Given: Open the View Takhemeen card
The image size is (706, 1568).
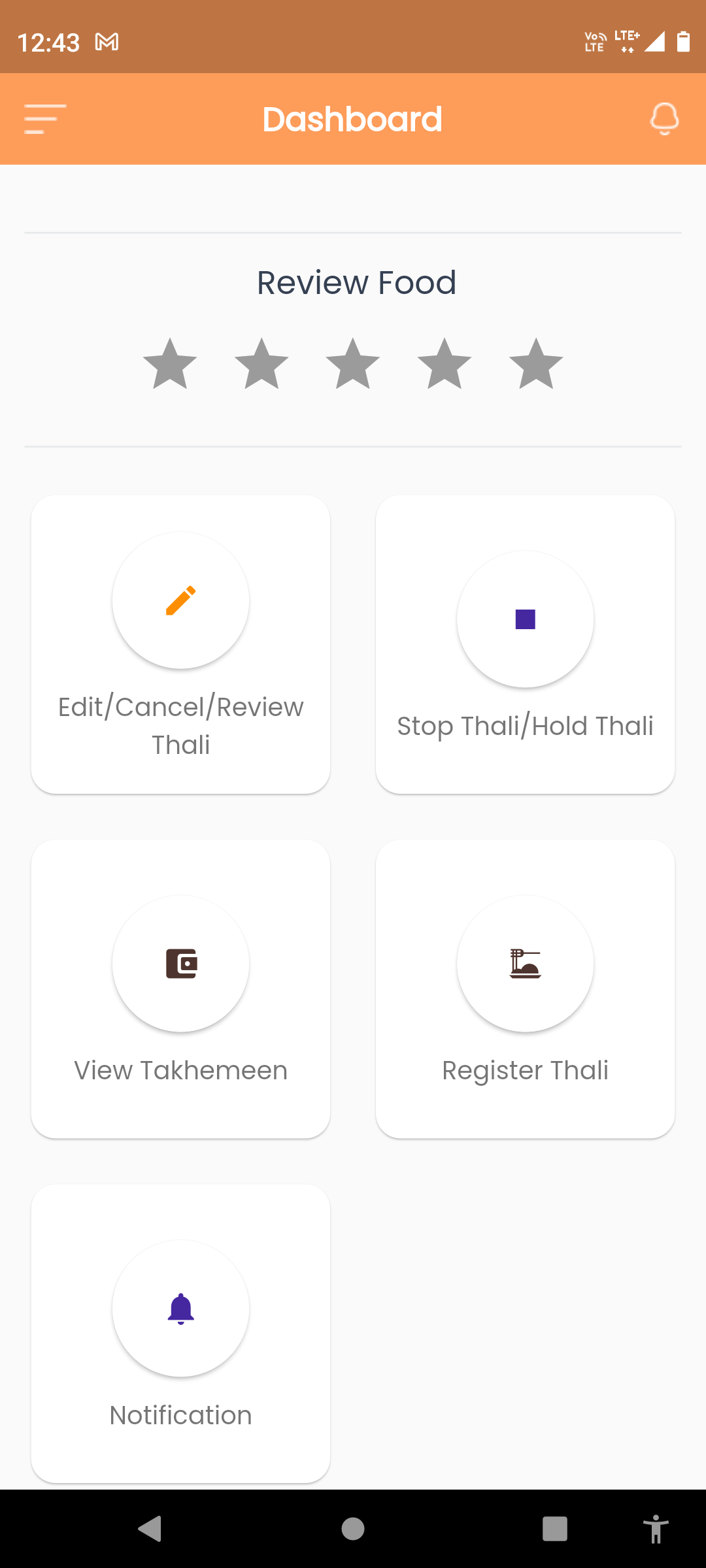Looking at the screenshot, I should (x=180, y=989).
